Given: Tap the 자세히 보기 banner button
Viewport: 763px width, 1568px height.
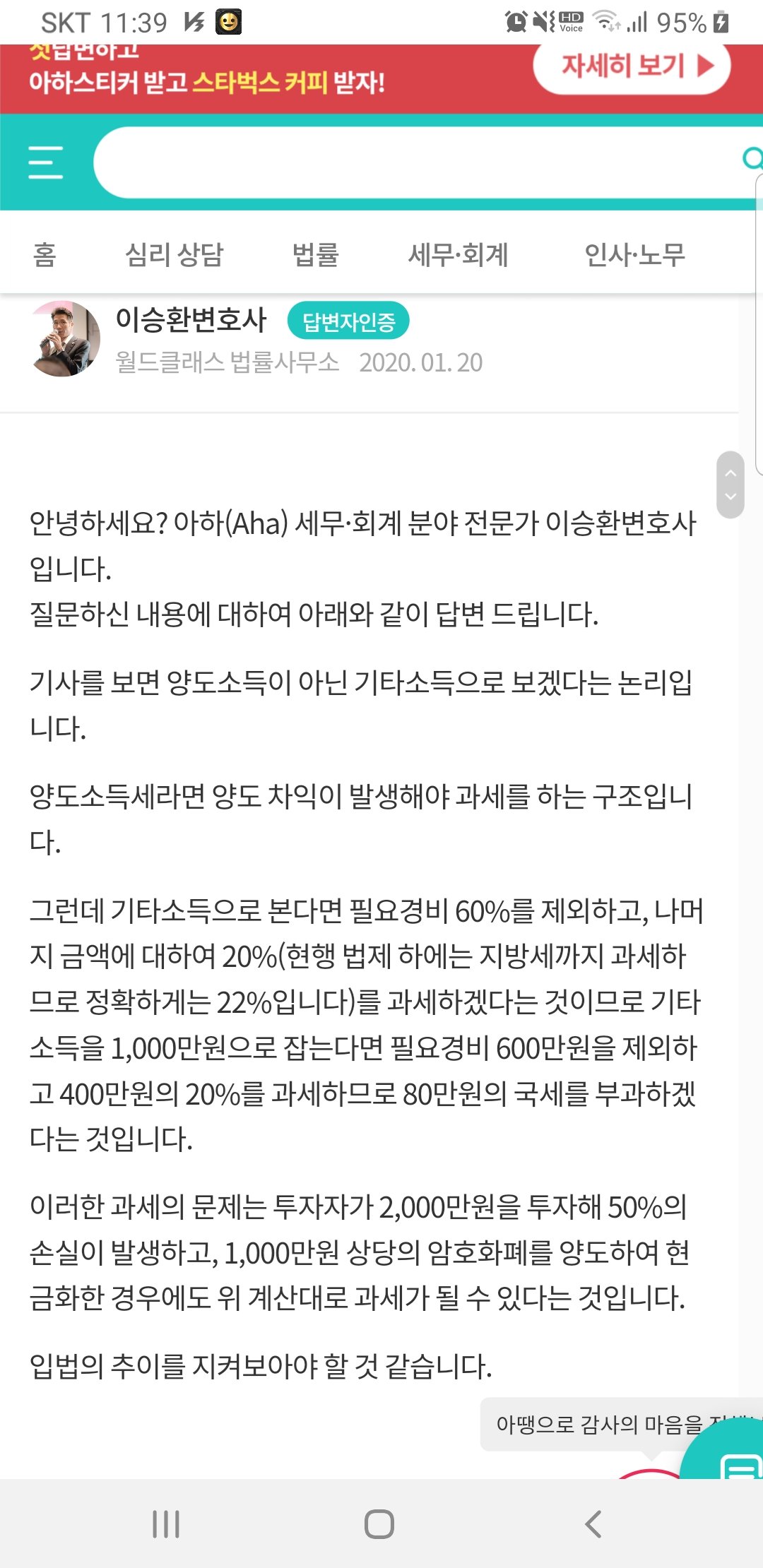Looking at the screenshot, I should (x=631, y=67).
